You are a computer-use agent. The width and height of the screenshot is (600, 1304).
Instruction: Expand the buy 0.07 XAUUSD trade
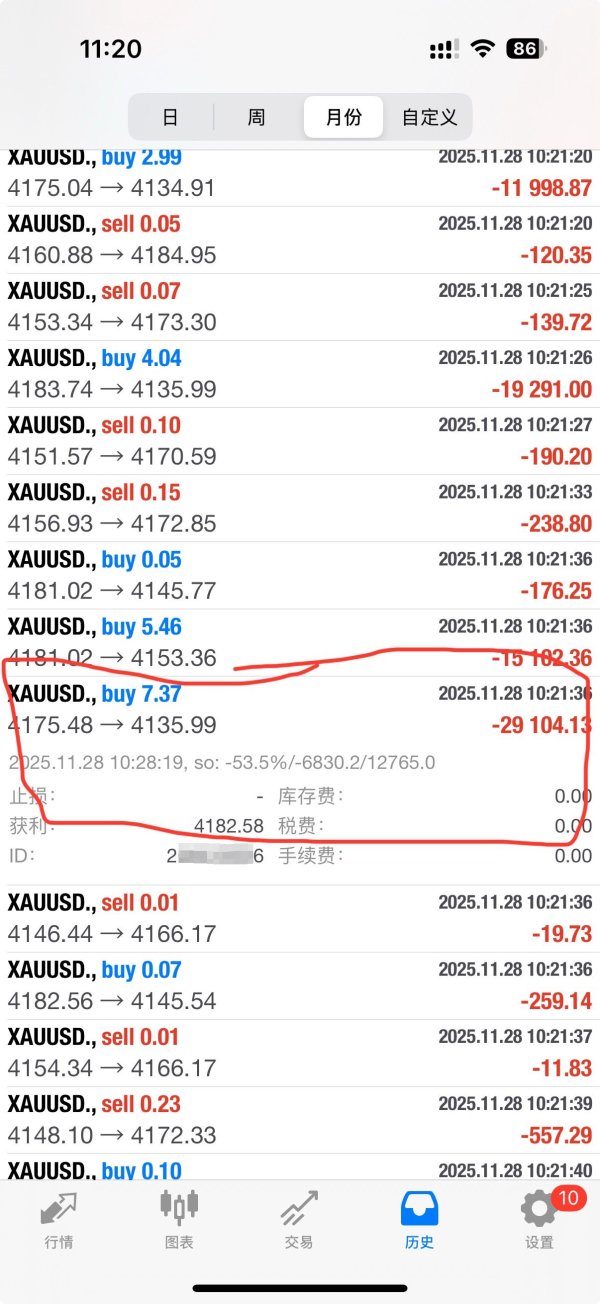click(x=300, y=985)
